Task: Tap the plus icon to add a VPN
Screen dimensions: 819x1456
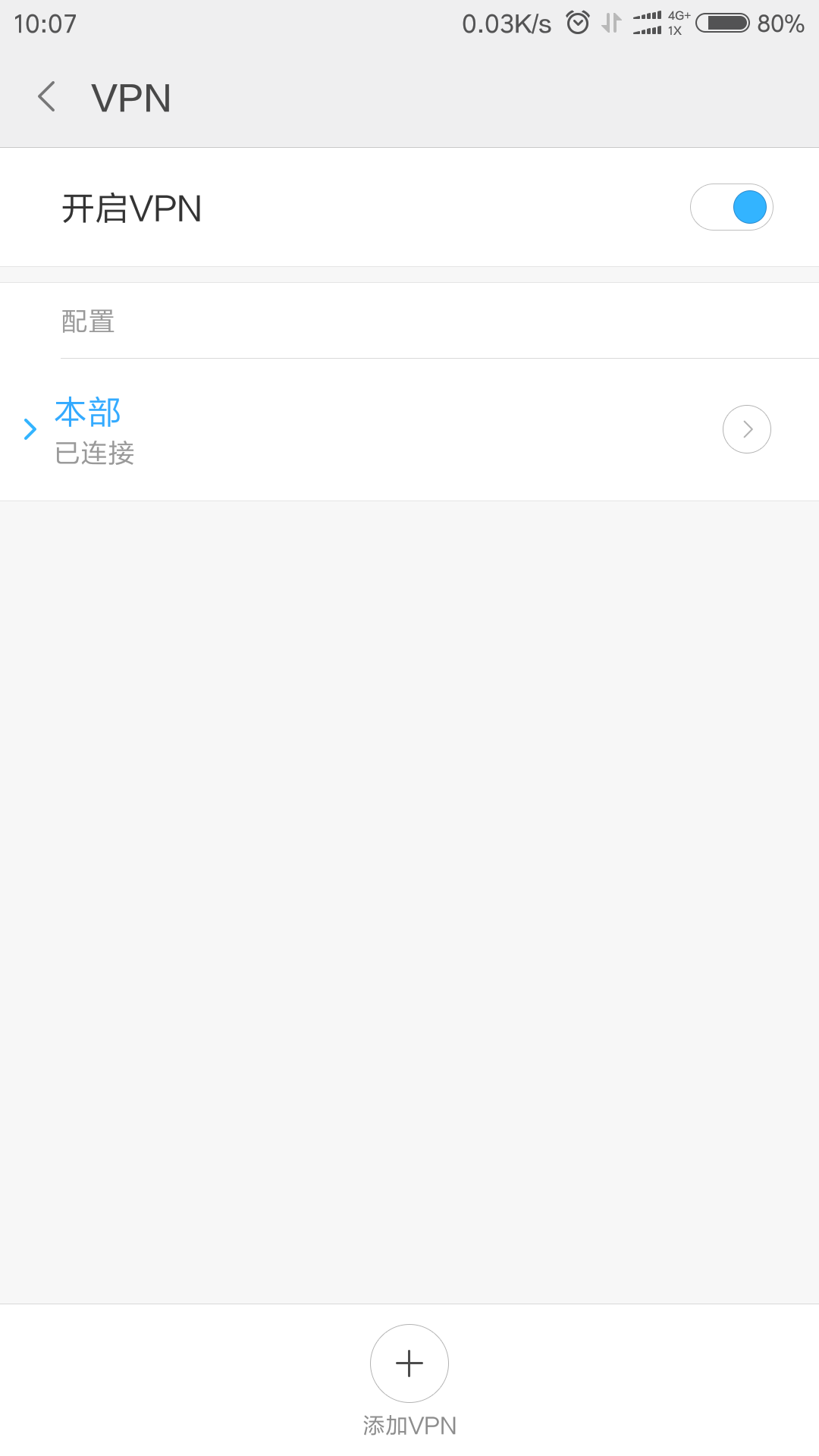Action: (x=409, y=1363)
